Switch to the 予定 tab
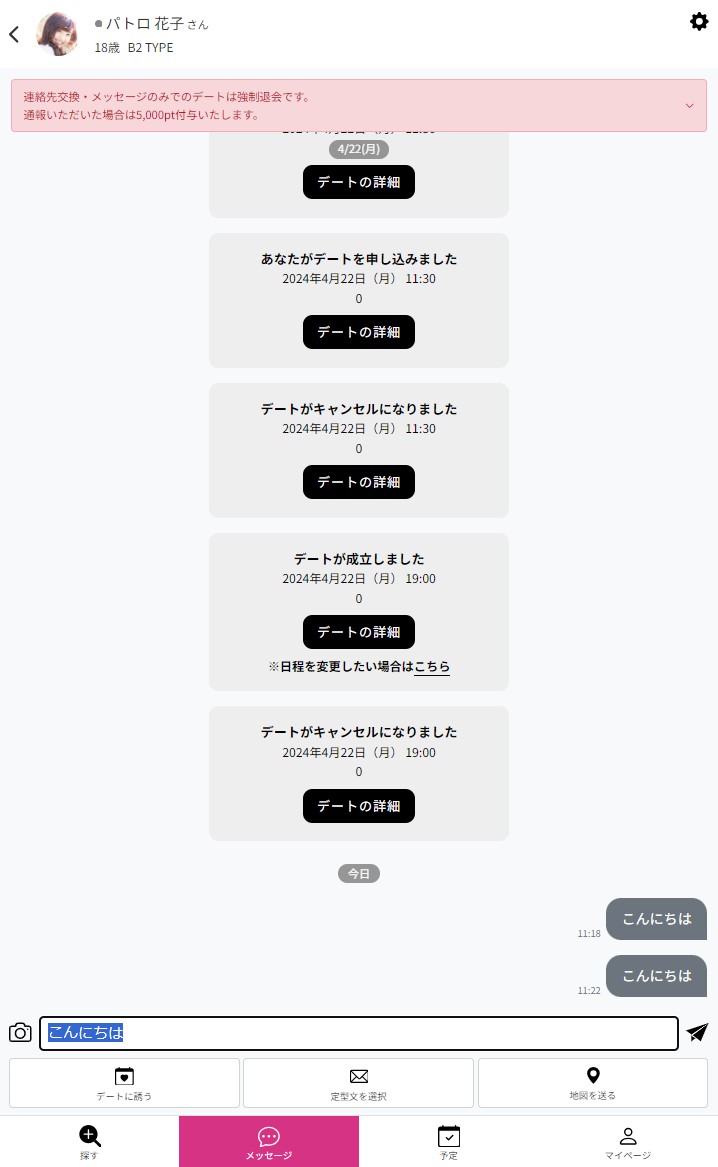Image resolution: width=718 pixels, height=1167 pixels. 449,1142
